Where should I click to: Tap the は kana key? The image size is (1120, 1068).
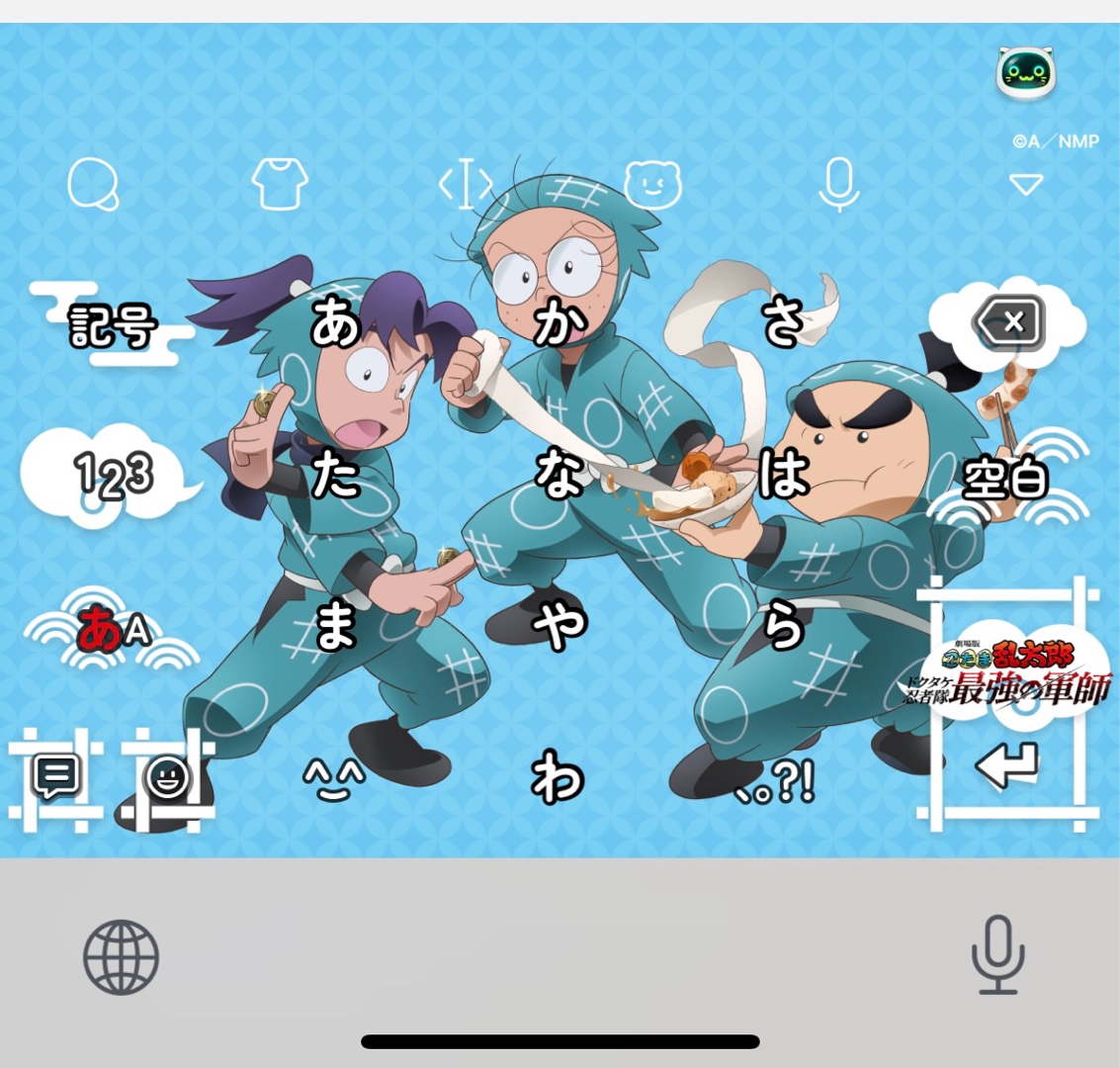pyautogui.click(x=784, y=475)
